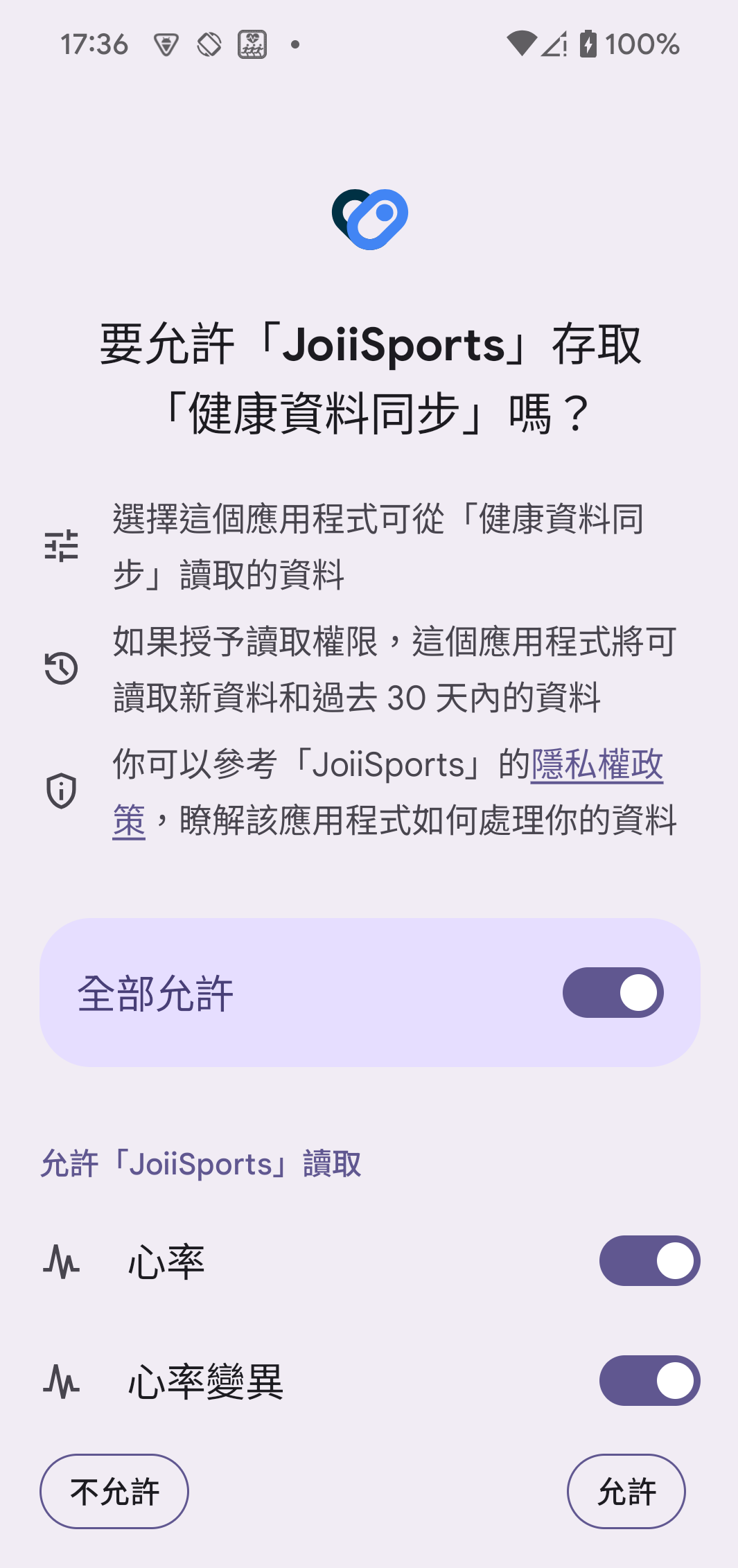Click the screen recording icon in status bar

(x=208, y=43)
